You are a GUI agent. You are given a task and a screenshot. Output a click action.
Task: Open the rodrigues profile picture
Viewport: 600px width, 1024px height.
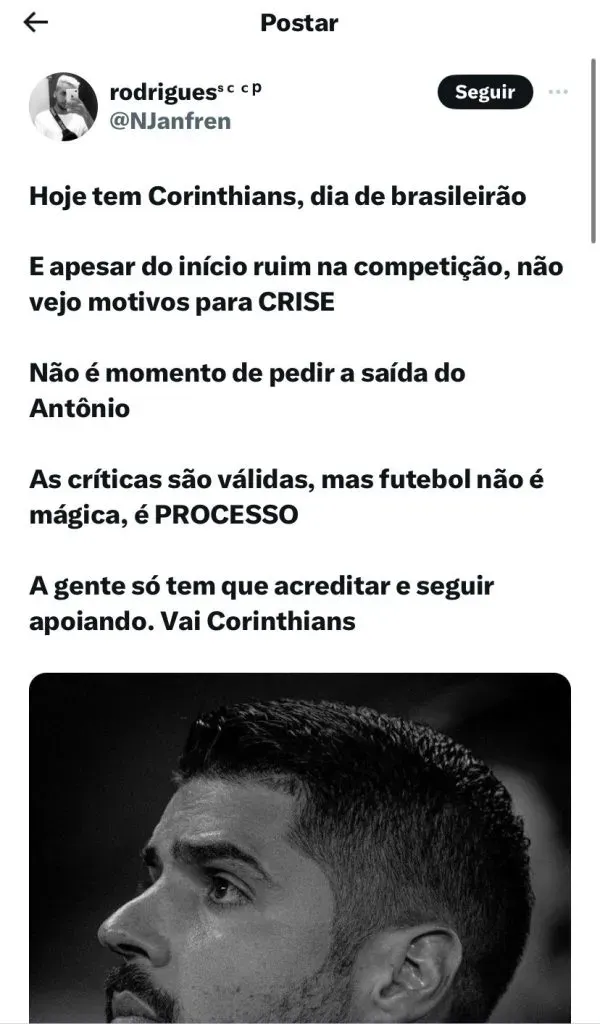point(63,106)
